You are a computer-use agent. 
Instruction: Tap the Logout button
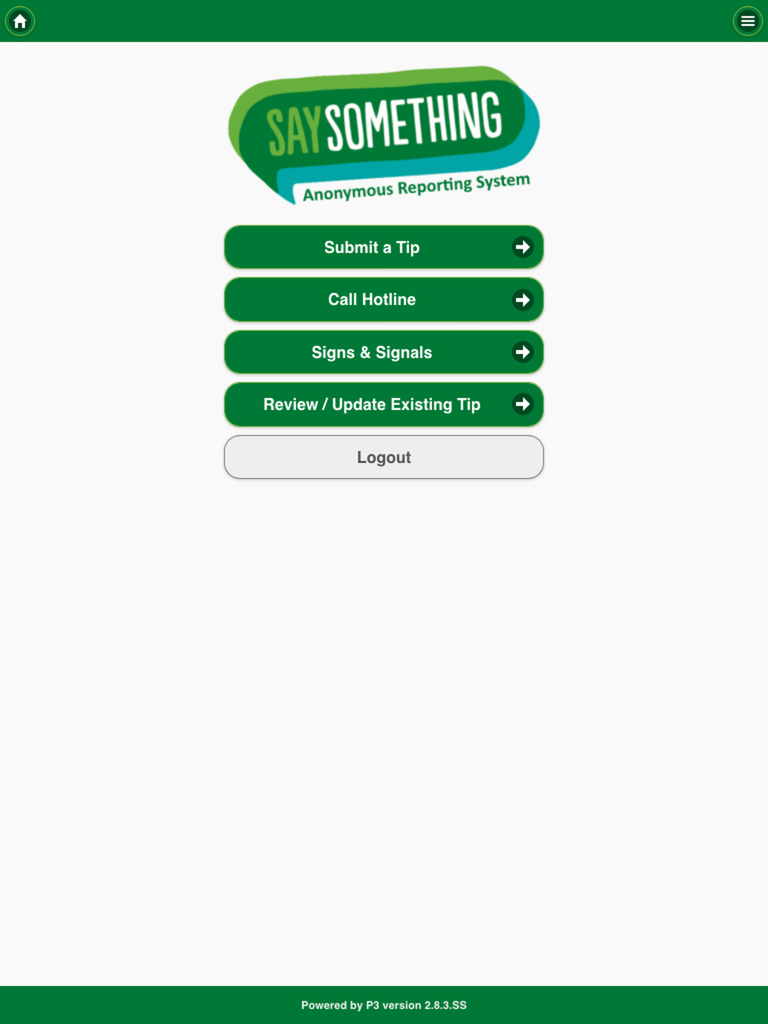[383, 457]
